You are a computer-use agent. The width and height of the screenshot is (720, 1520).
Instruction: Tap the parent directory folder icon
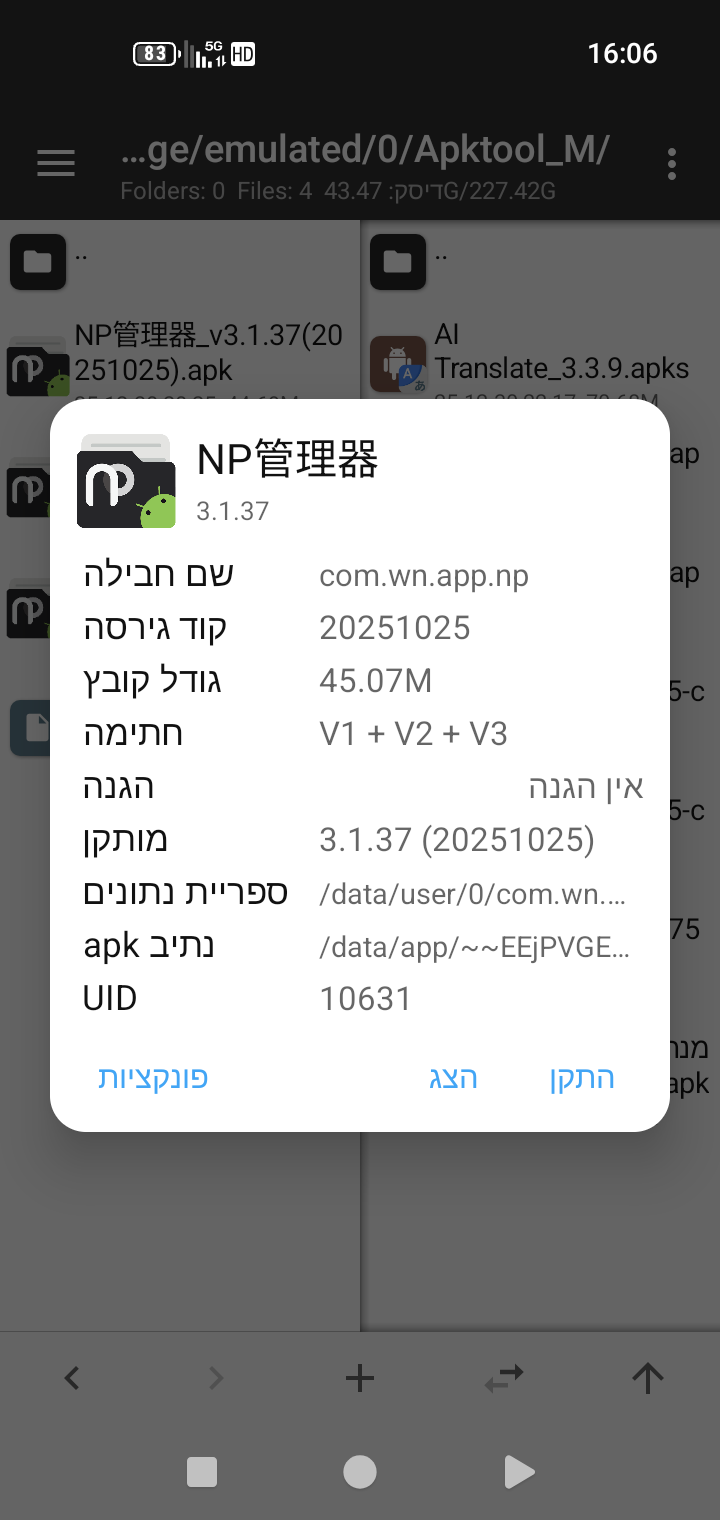tap(38, 261)
